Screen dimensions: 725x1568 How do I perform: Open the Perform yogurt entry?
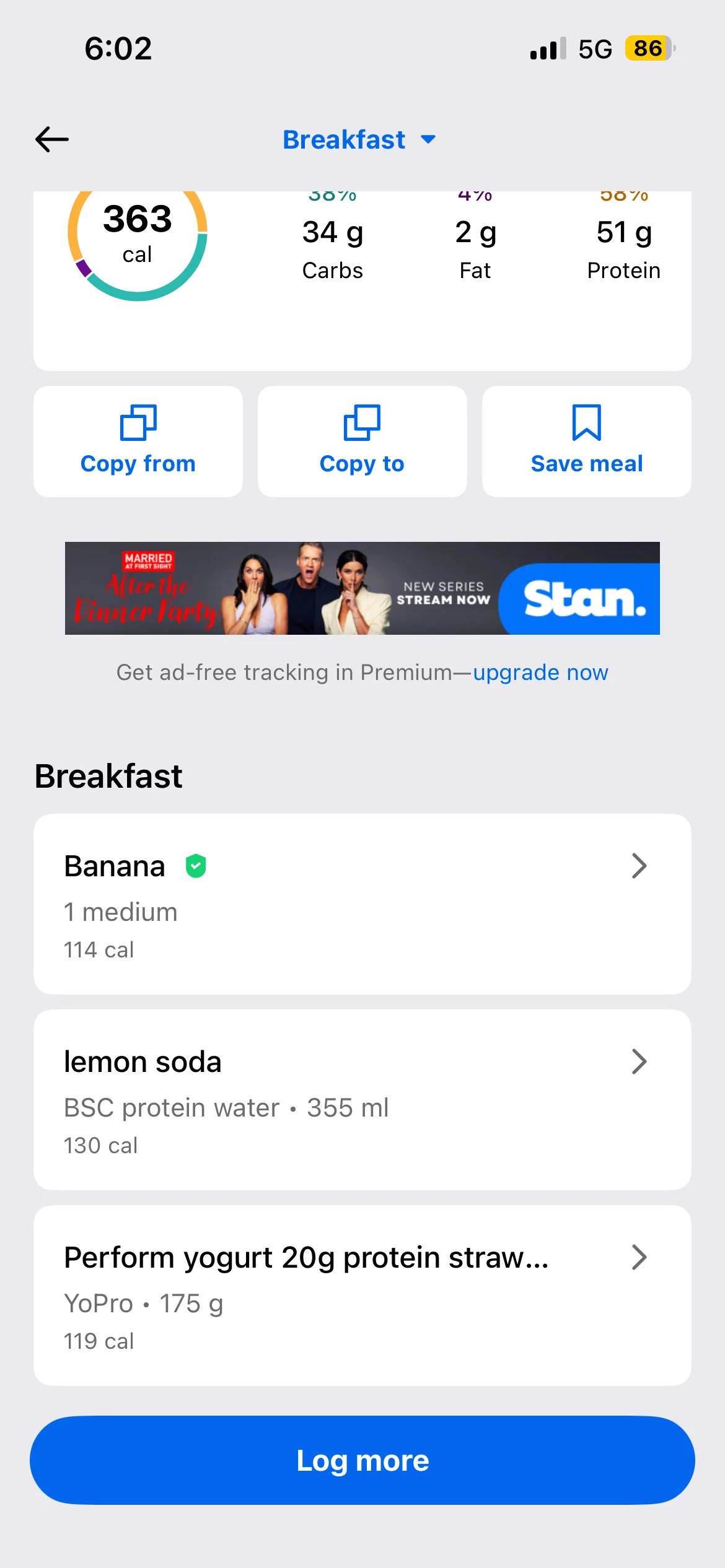(x=362, y=1296)
